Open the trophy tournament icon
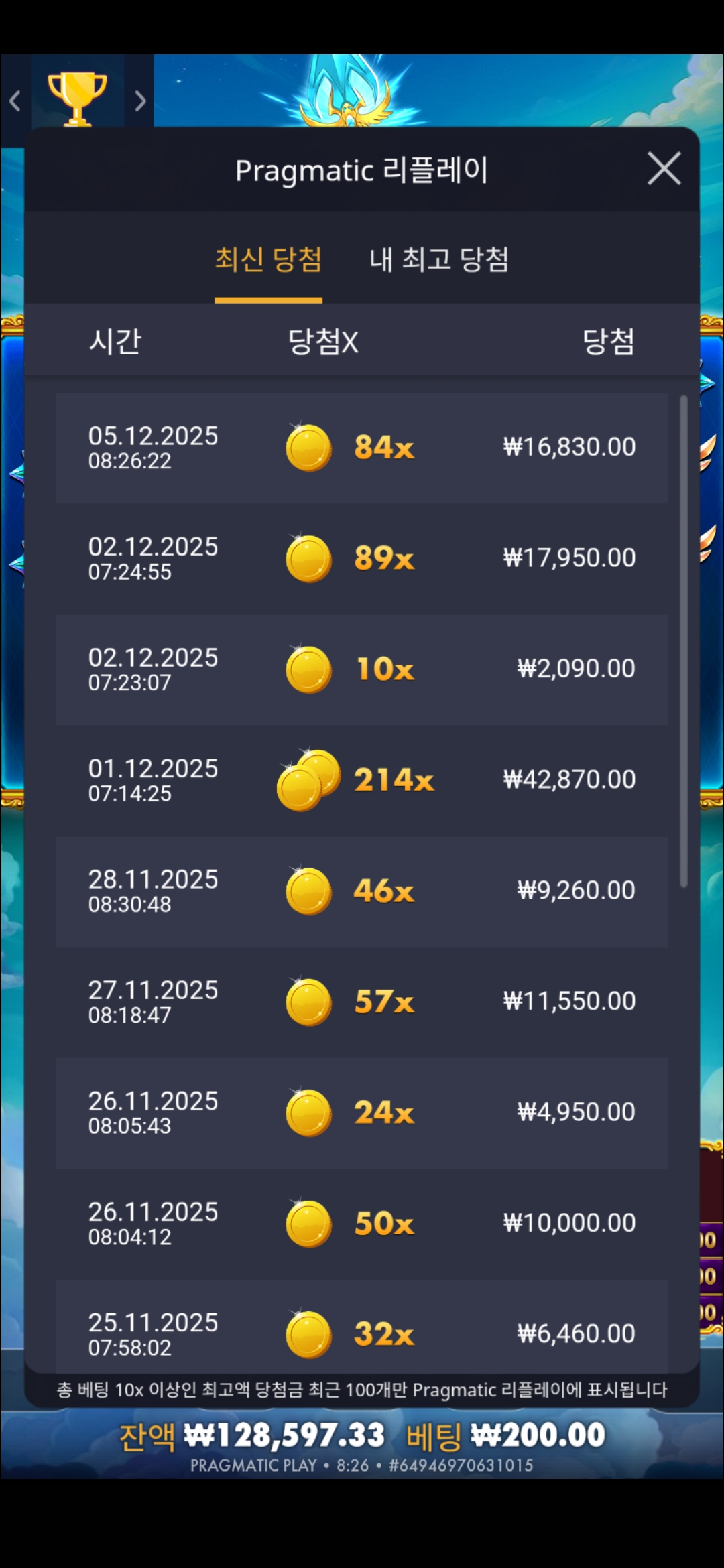Viewport: 724px width, 1568px height. [77, 99]
